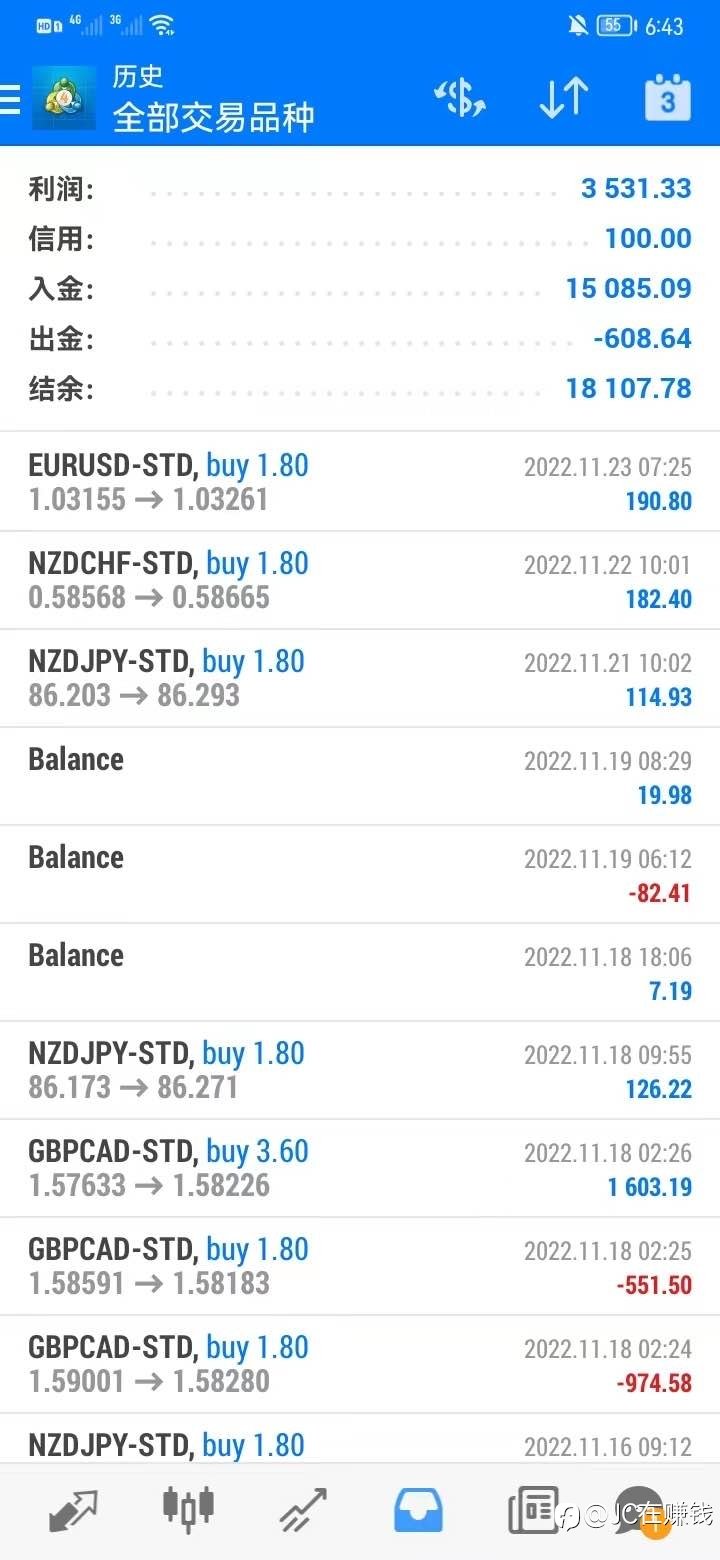Switch to the Trade tab

pyautogui.click(x=303, y=1510)
